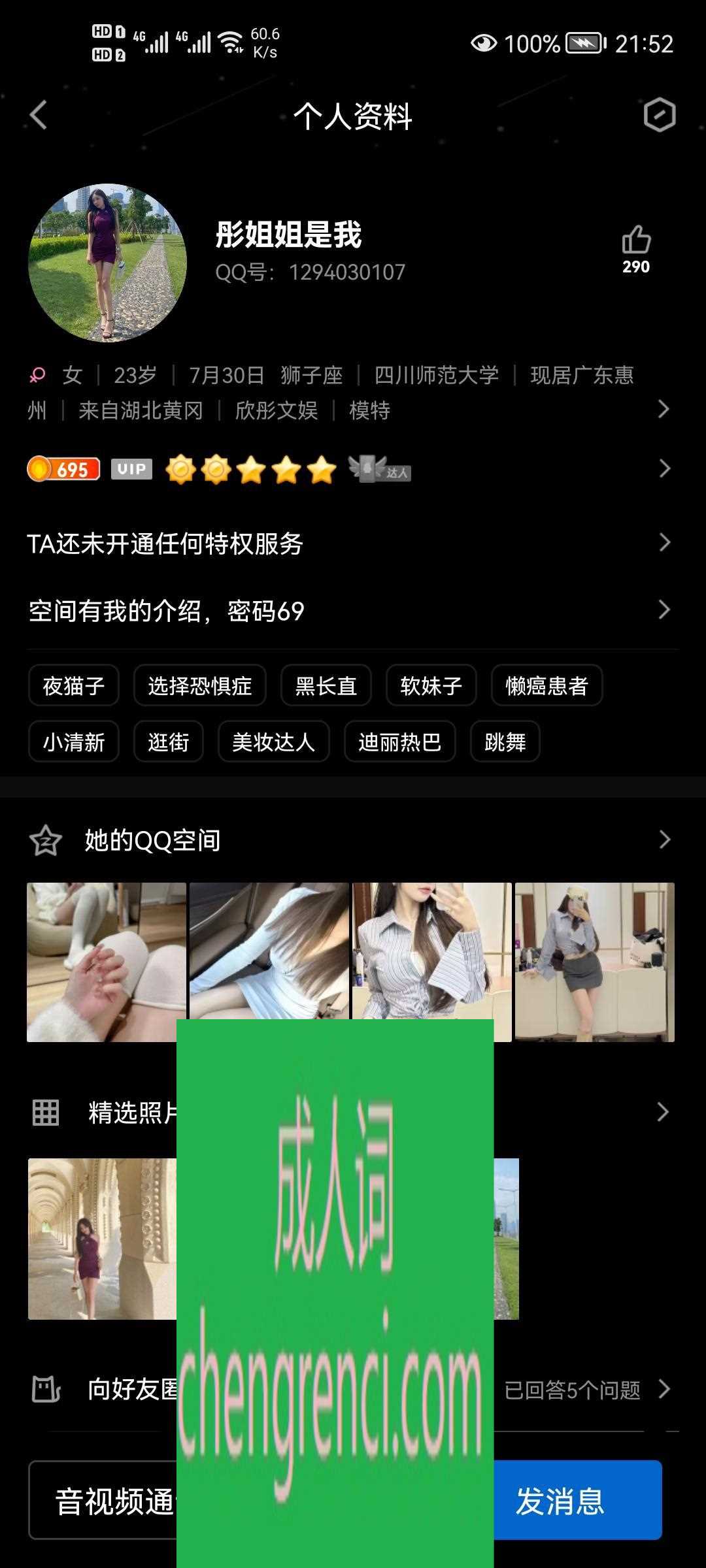
Task: View the first featured photo in the corridor
Action: coord(103,1239)
